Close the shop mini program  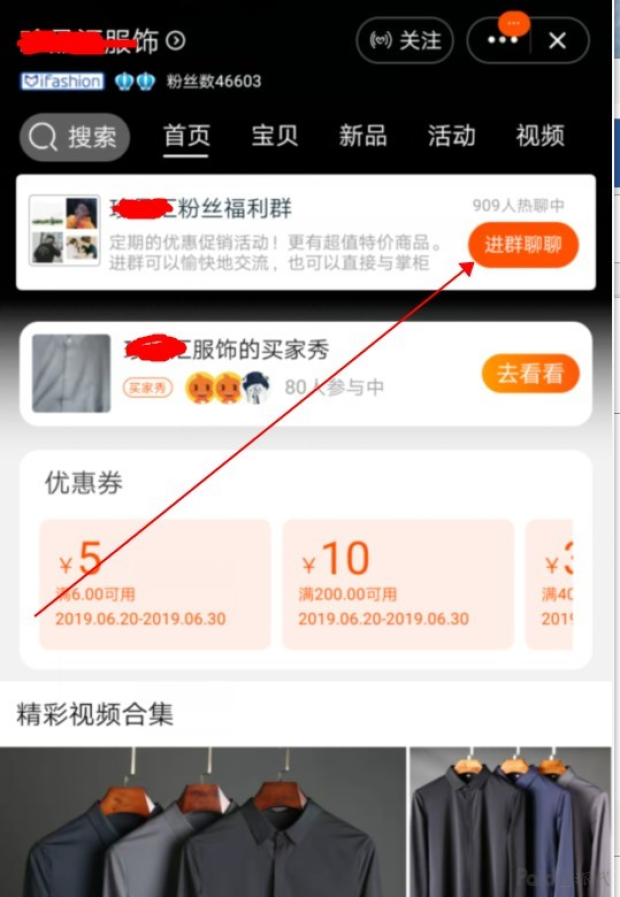[557, 41]
